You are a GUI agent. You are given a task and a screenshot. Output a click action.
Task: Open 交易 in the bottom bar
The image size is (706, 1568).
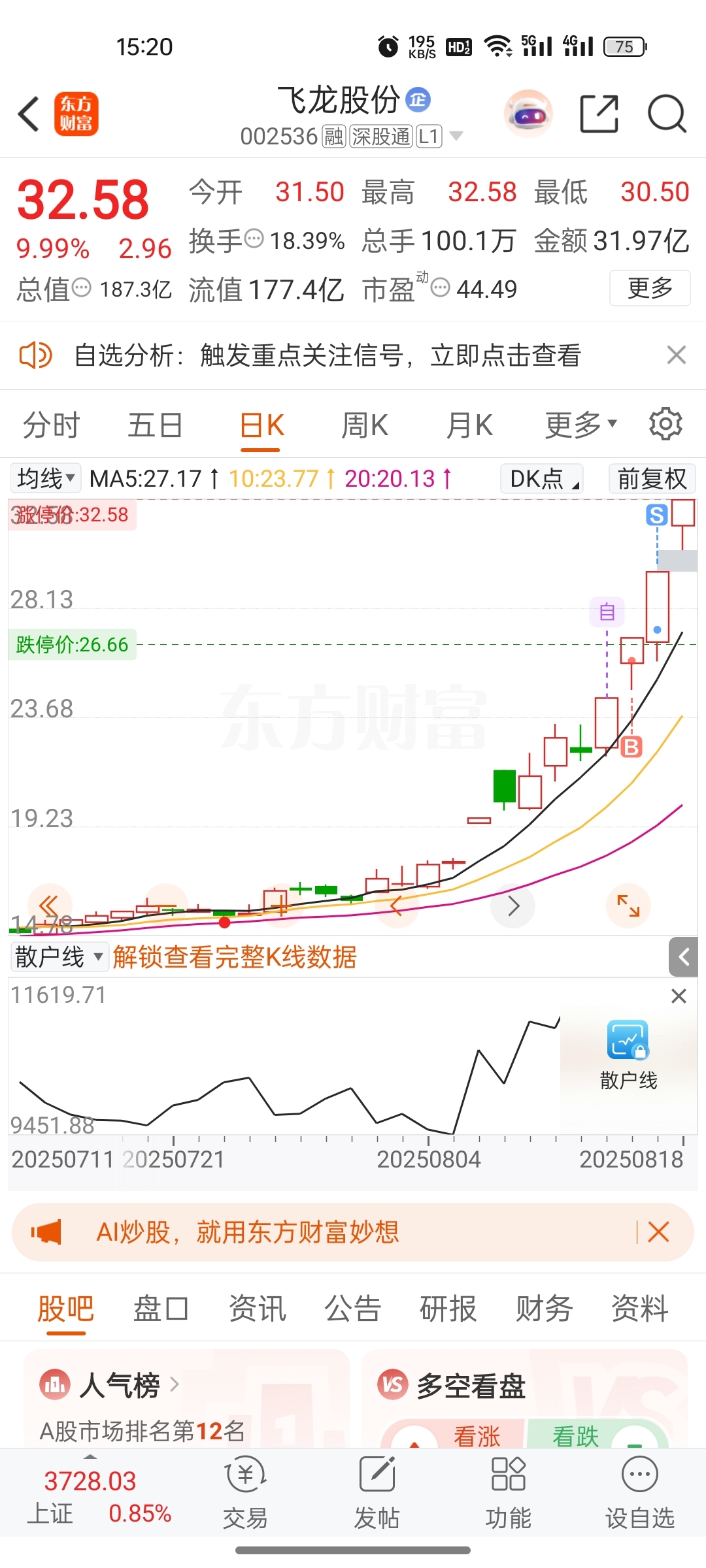tap(245, 1494)
